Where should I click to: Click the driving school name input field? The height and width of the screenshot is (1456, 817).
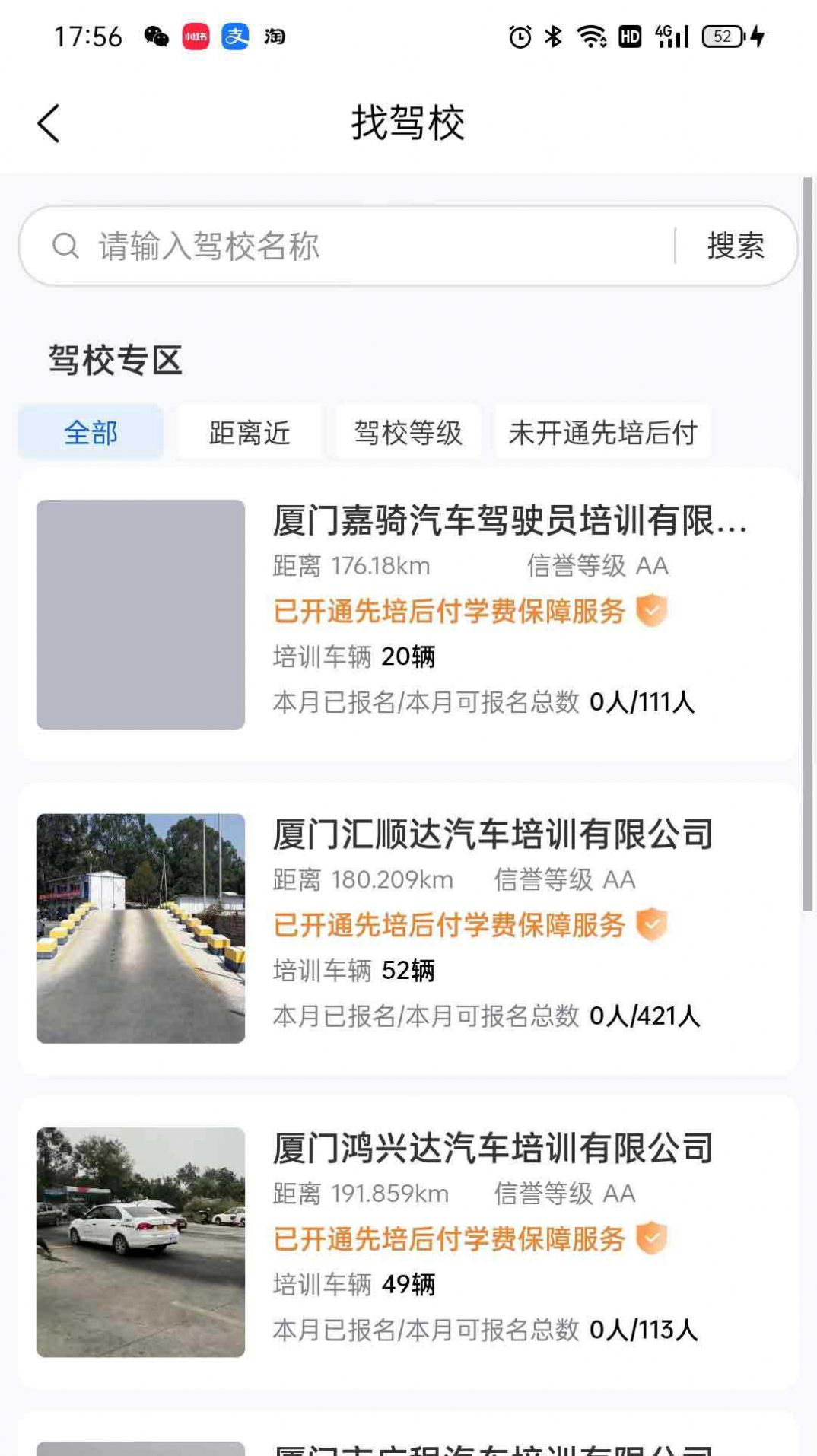[304, 245]
